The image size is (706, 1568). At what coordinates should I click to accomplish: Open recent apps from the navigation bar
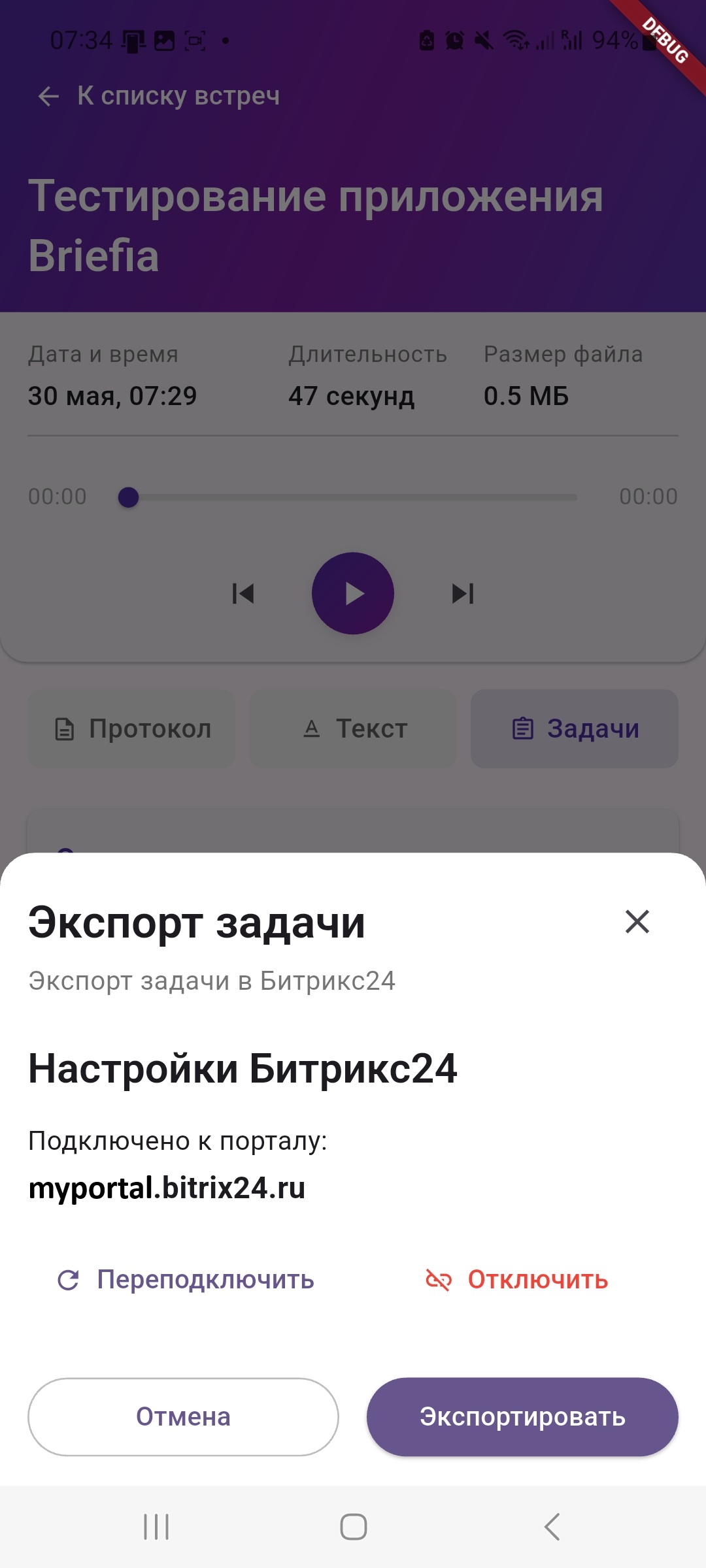pos(156,1527)
